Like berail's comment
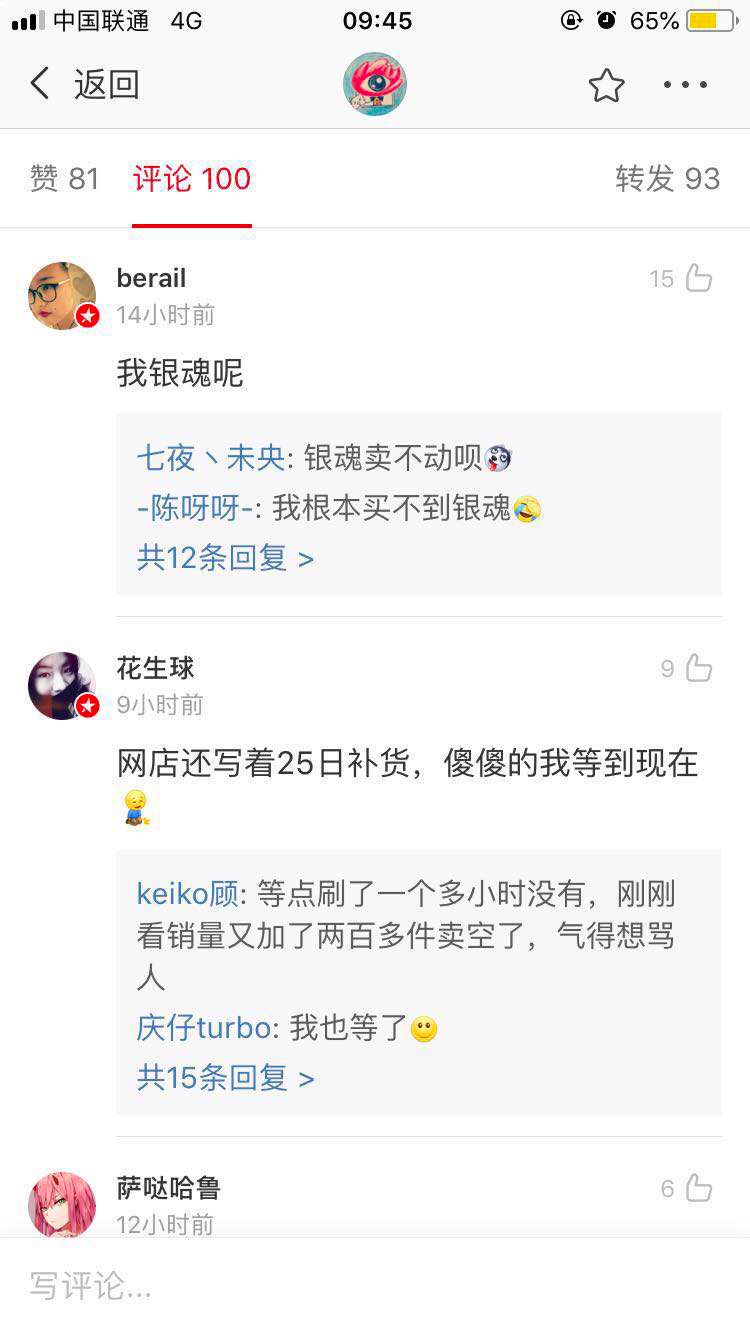The image size is (750, 1334). pyautogui.click(x=698, y=279)
